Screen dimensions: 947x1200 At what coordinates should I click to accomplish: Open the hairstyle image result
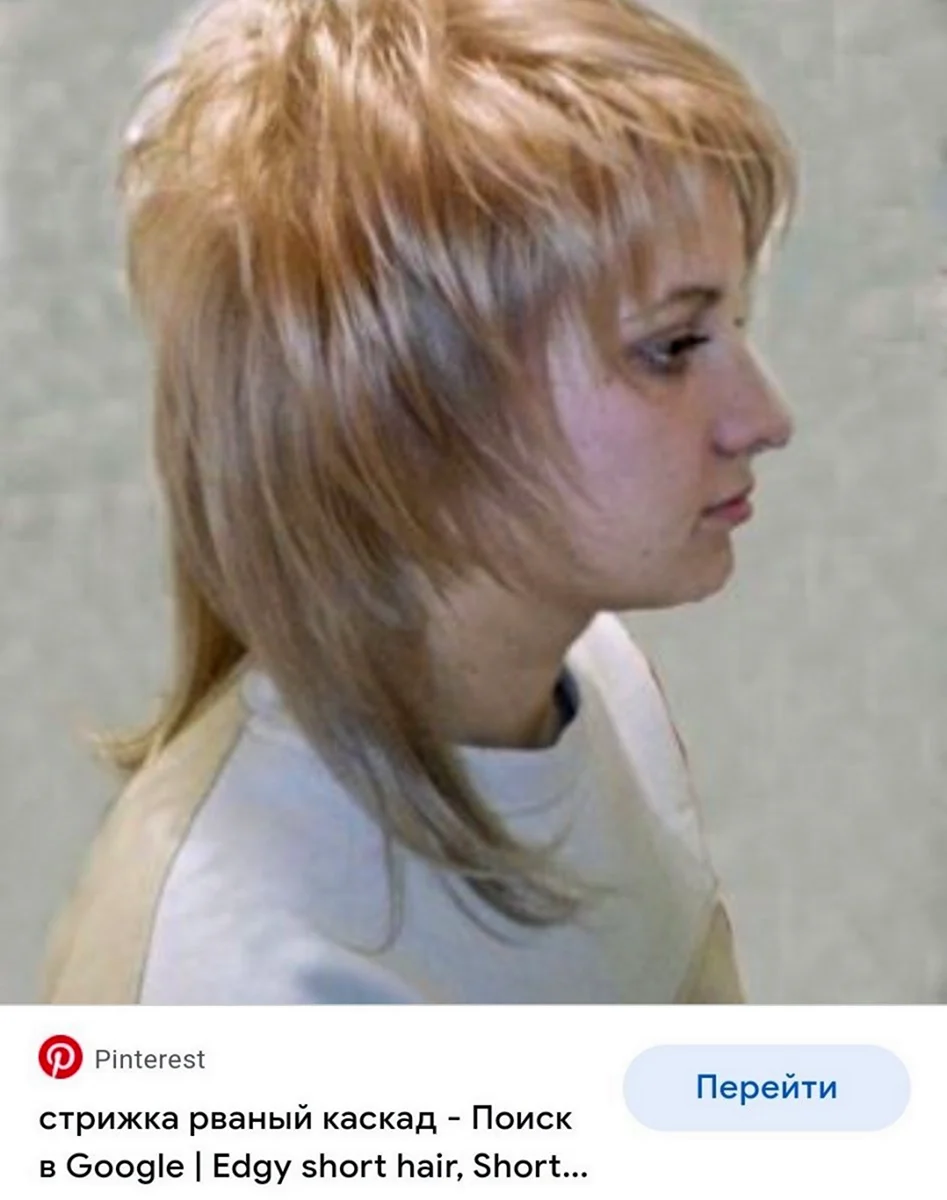(473, 500)
